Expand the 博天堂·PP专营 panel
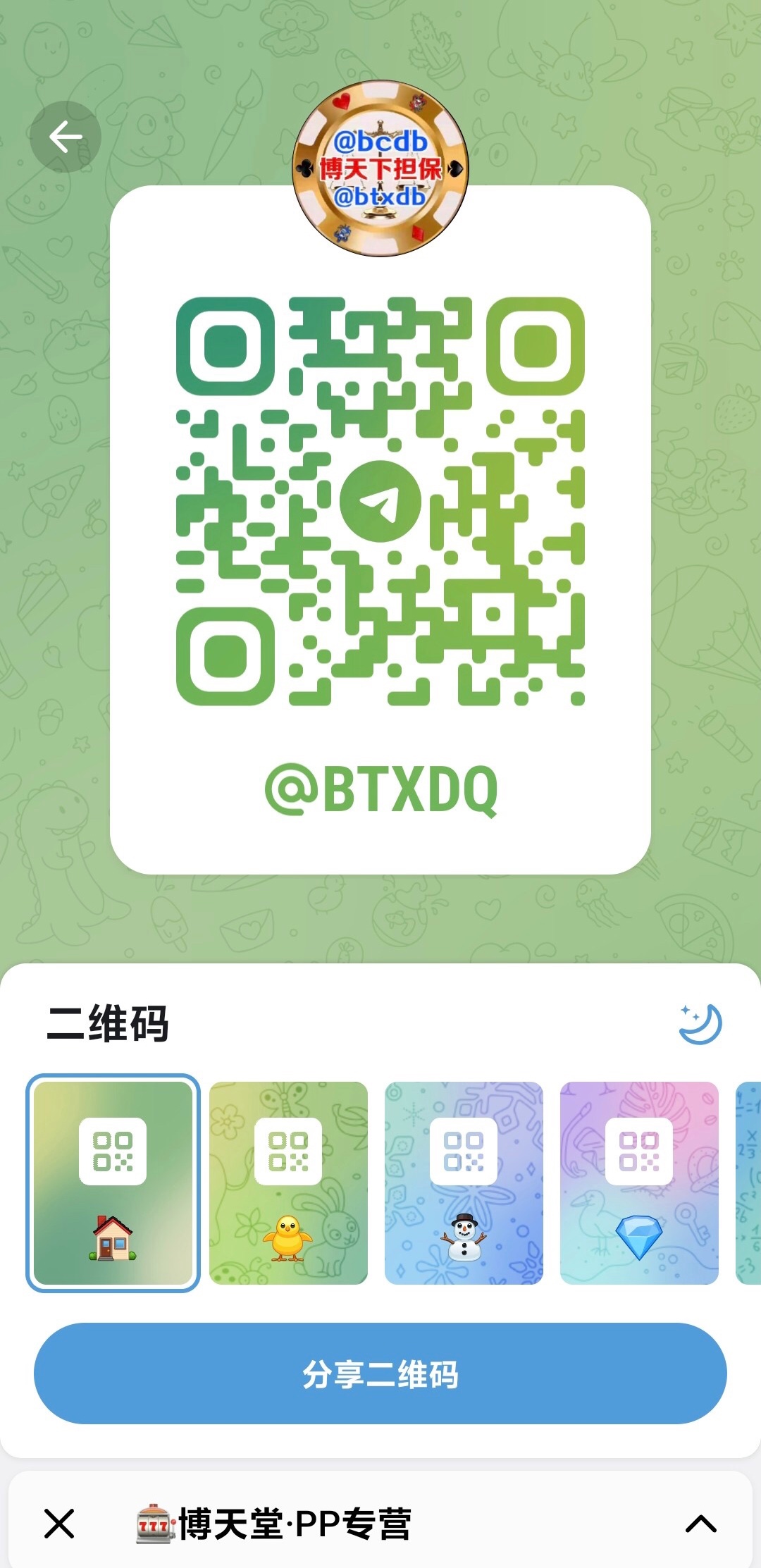Viewport: 761px width, 1568px height. 700,1524
